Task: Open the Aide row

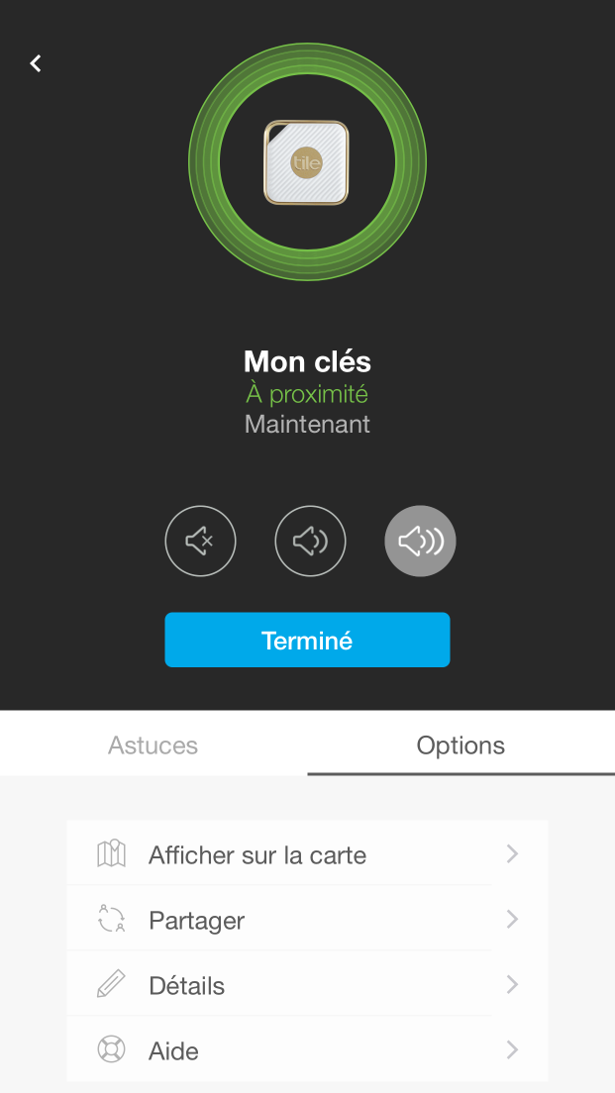Action: click(308, 1050)
